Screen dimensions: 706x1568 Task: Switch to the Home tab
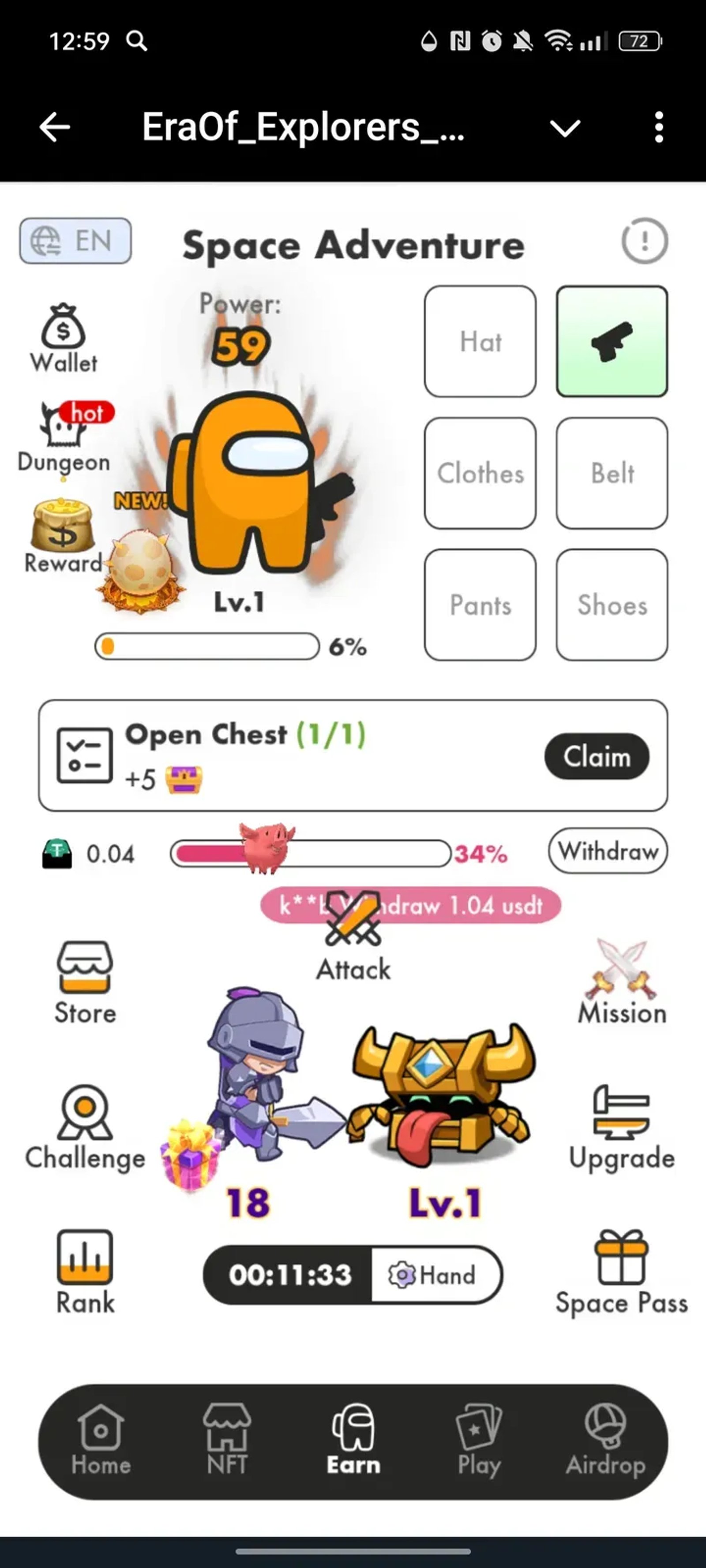click(101, 1441)
